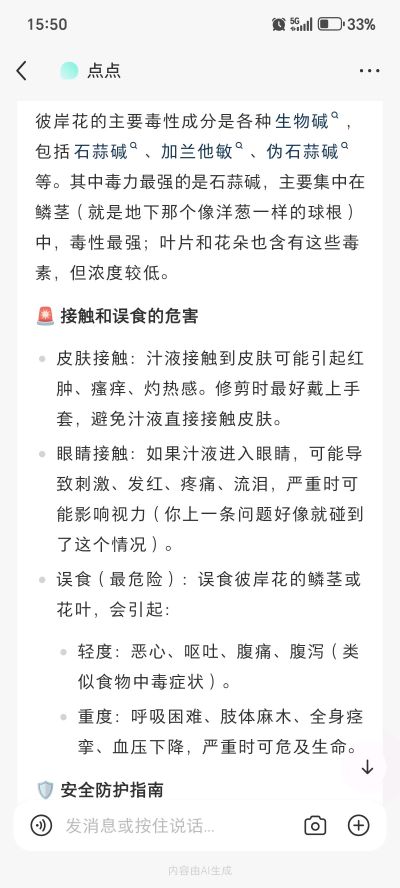
Task: Switch to voice input mode
Action: [41, 826]
